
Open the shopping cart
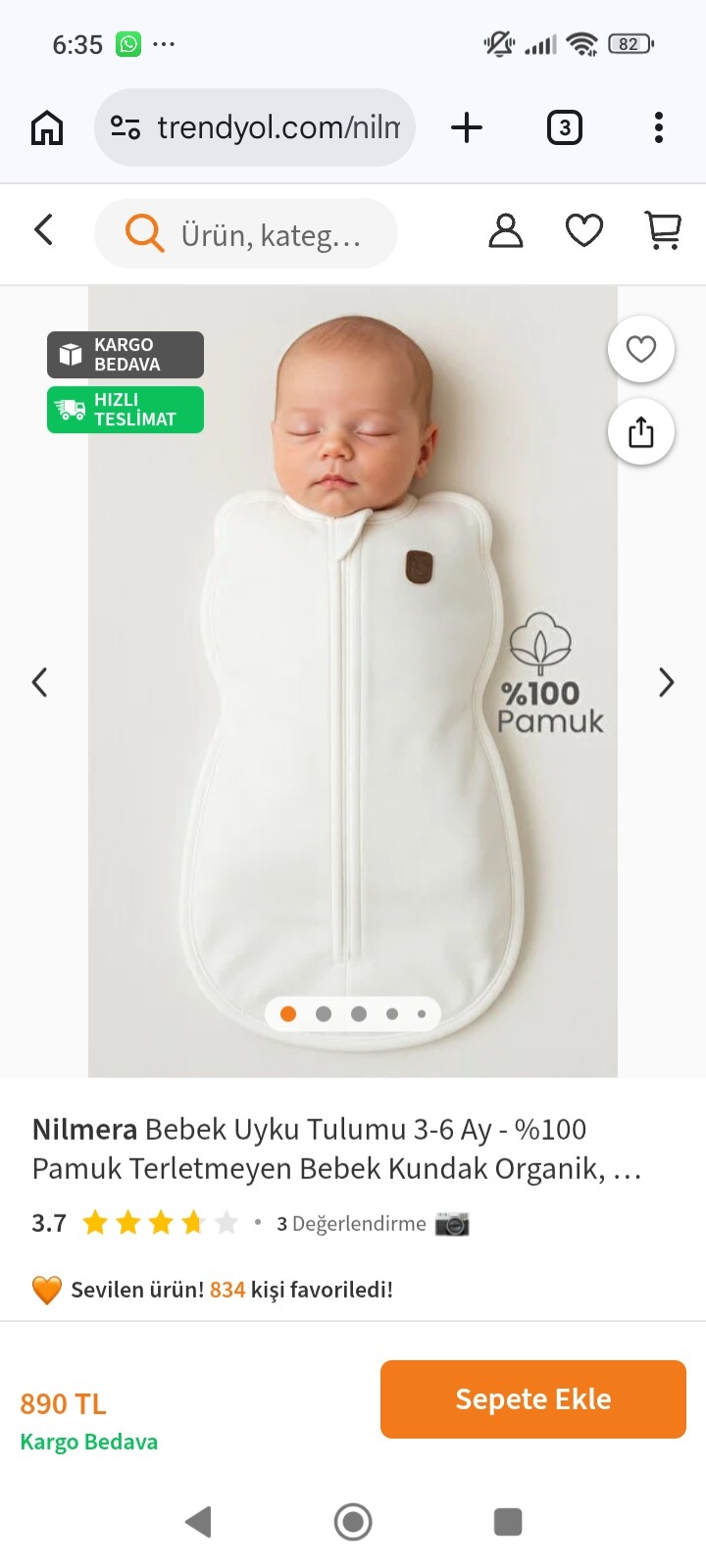664,231
